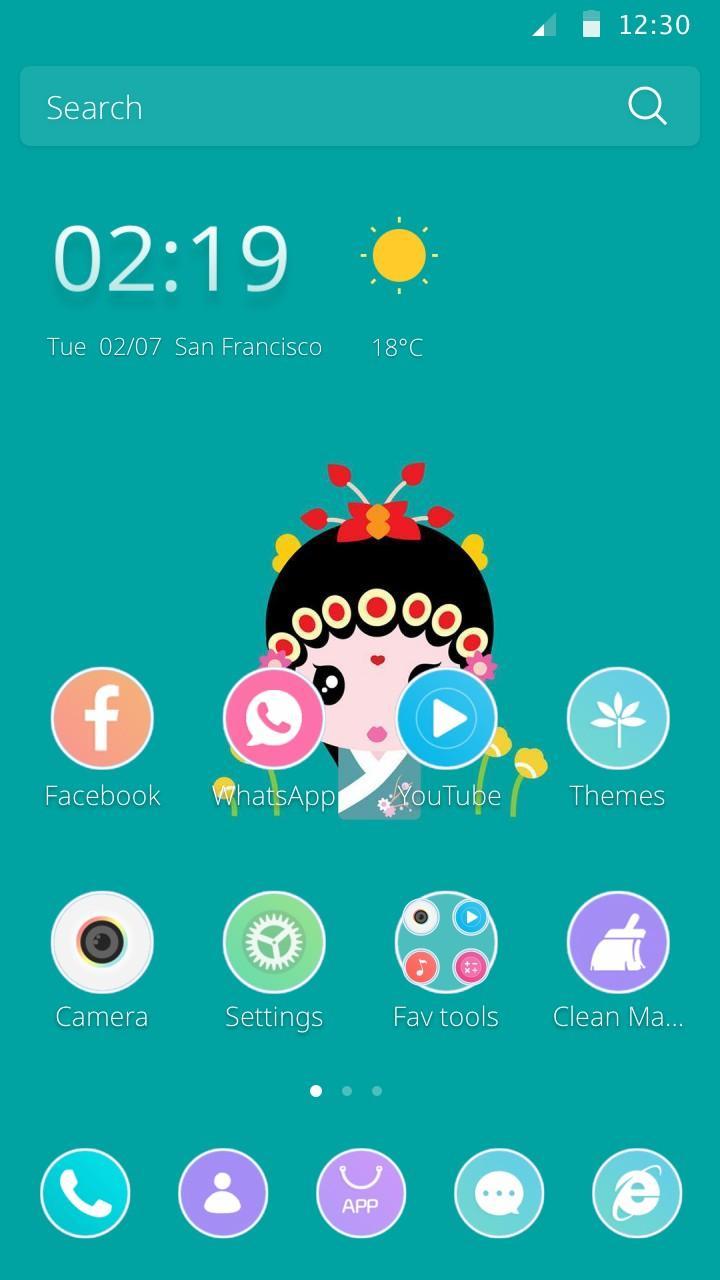The width and height of the screenshot is (720, 1280).
Task: Open Clean Master
Action: tap(618, 942)
